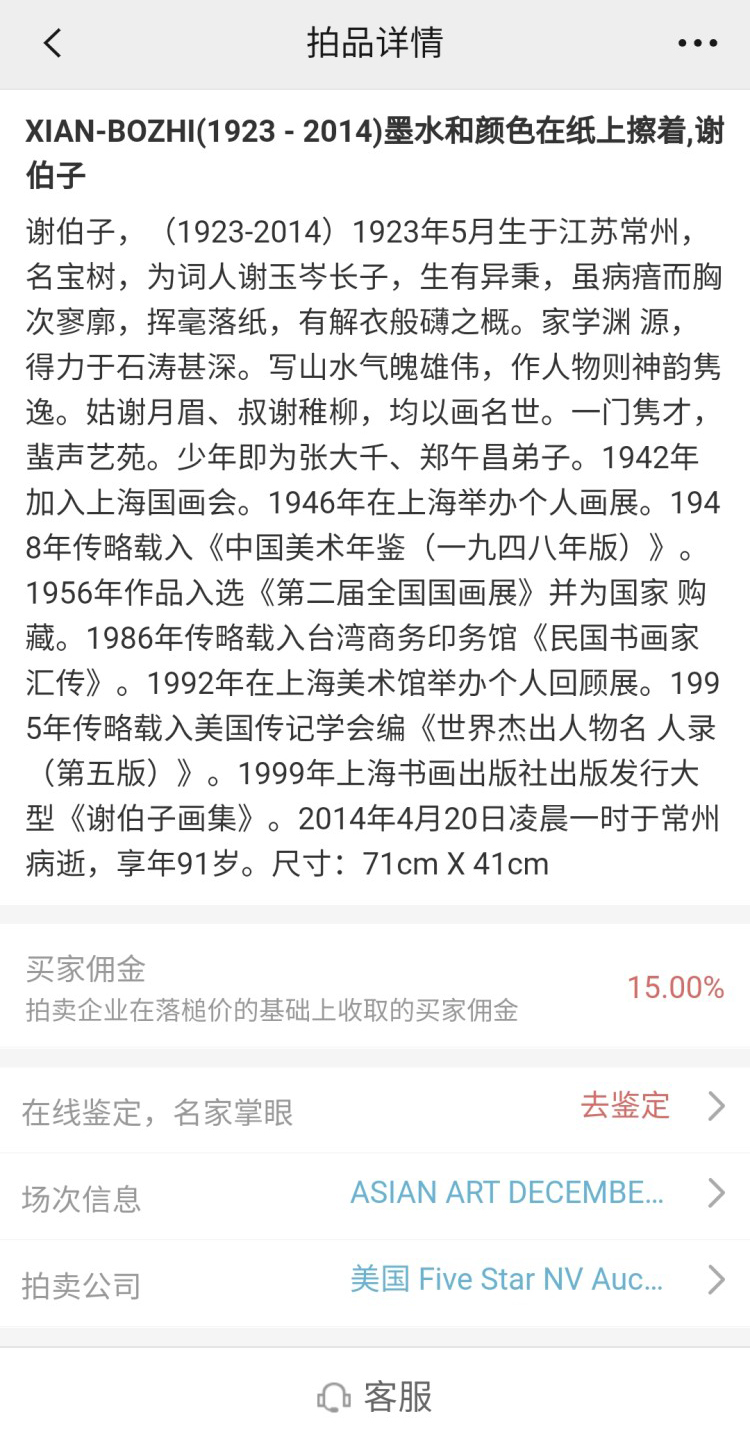
Task: Contact 客服 customer service
Action: 375,1397
